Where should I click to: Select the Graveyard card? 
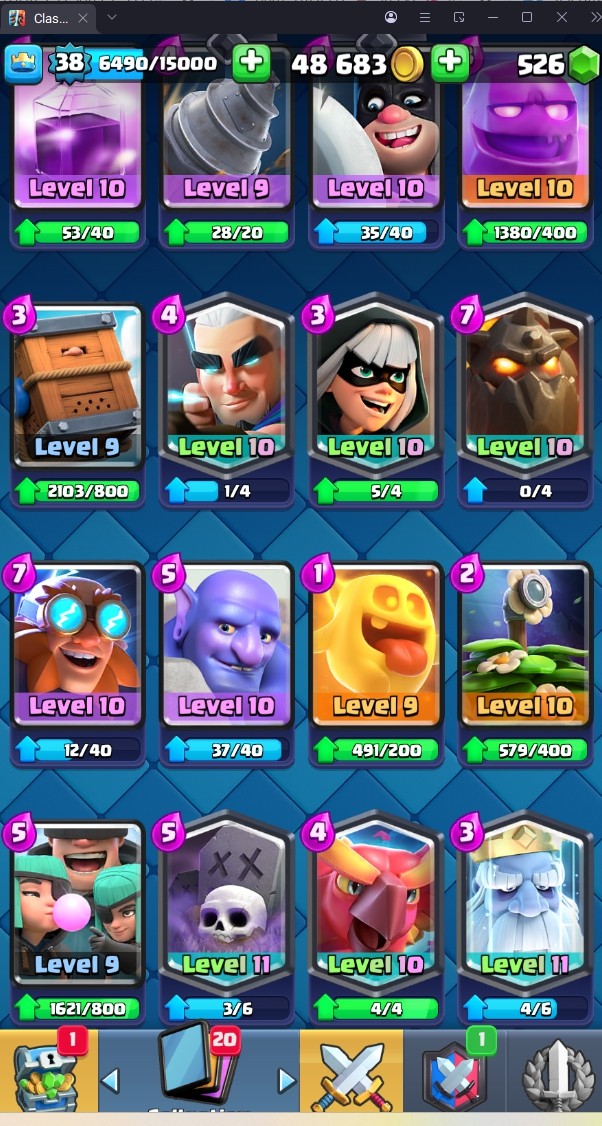tap(226, 903)
